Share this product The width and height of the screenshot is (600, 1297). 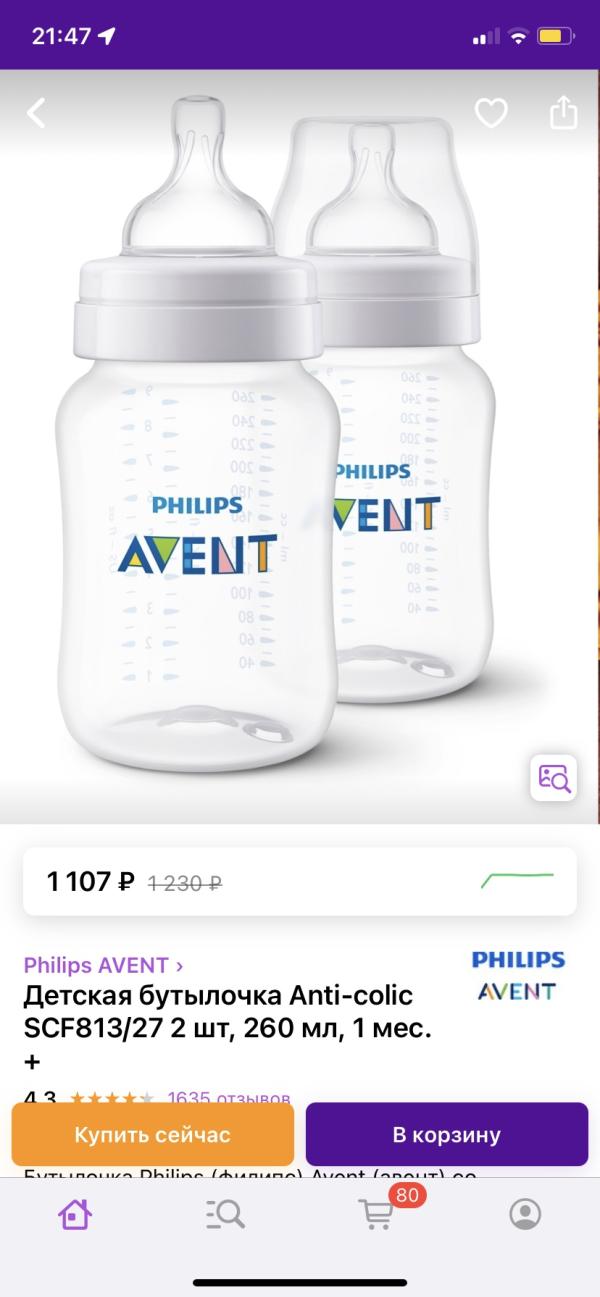tap(564, 112)
